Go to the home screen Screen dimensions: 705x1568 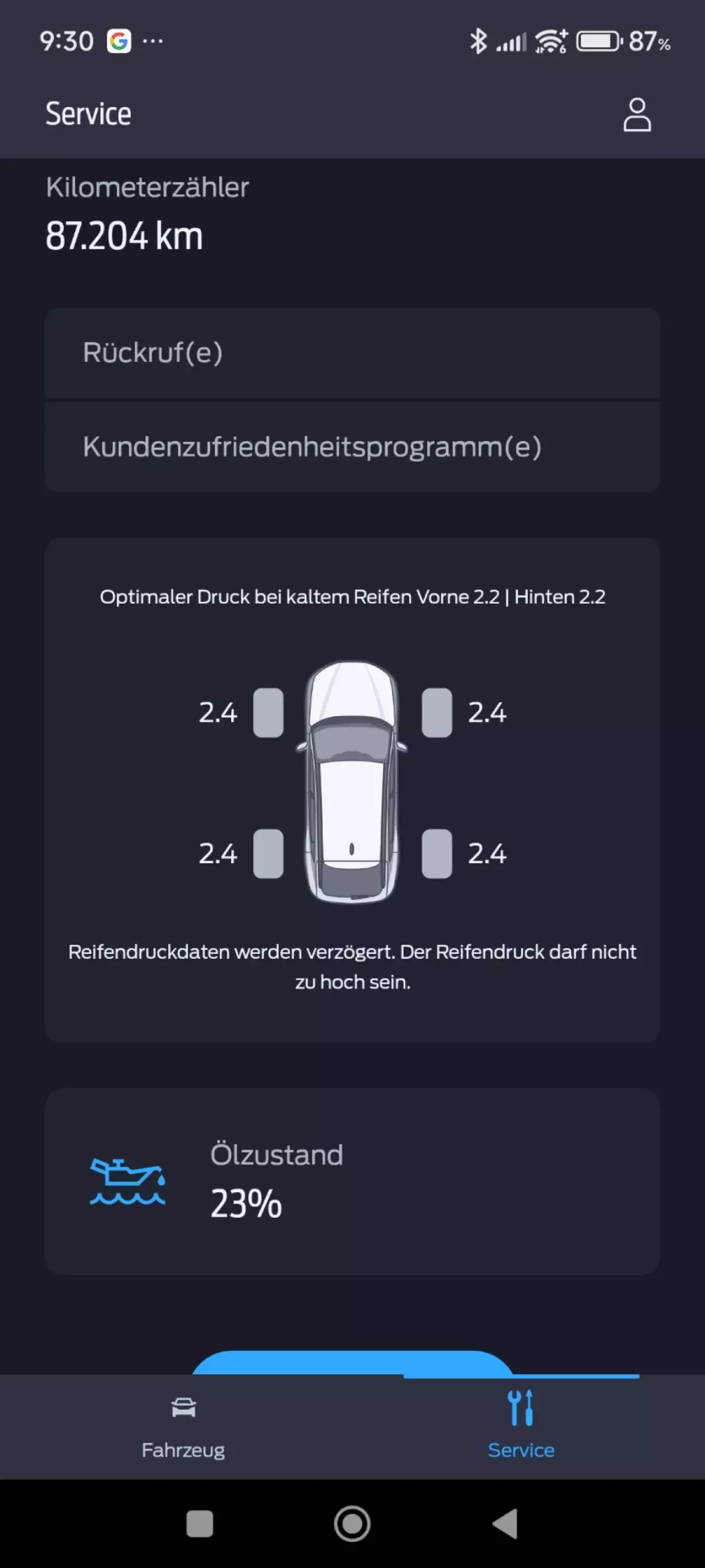(352, 1523)
